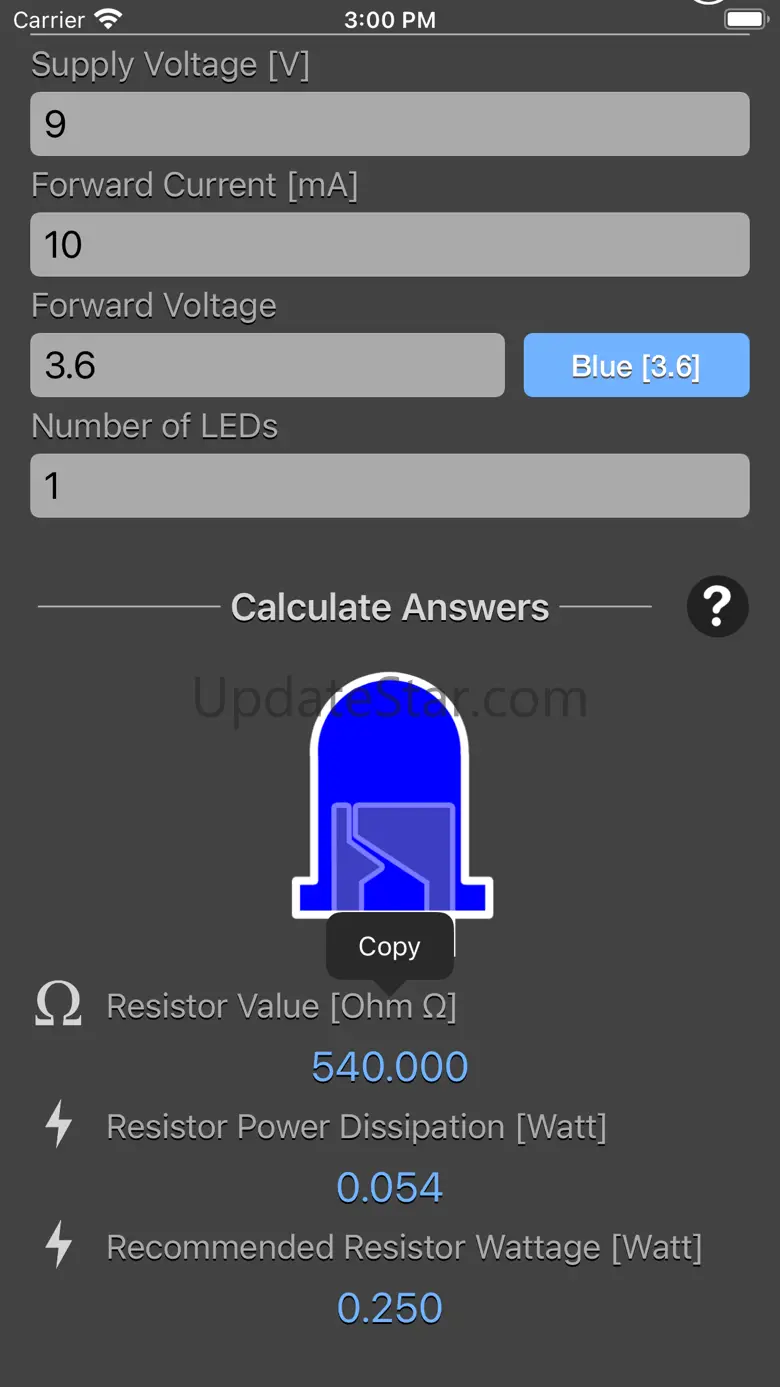Edit the Supply Voltage field
Screen dimensions: 780x1387
(389, 124)
